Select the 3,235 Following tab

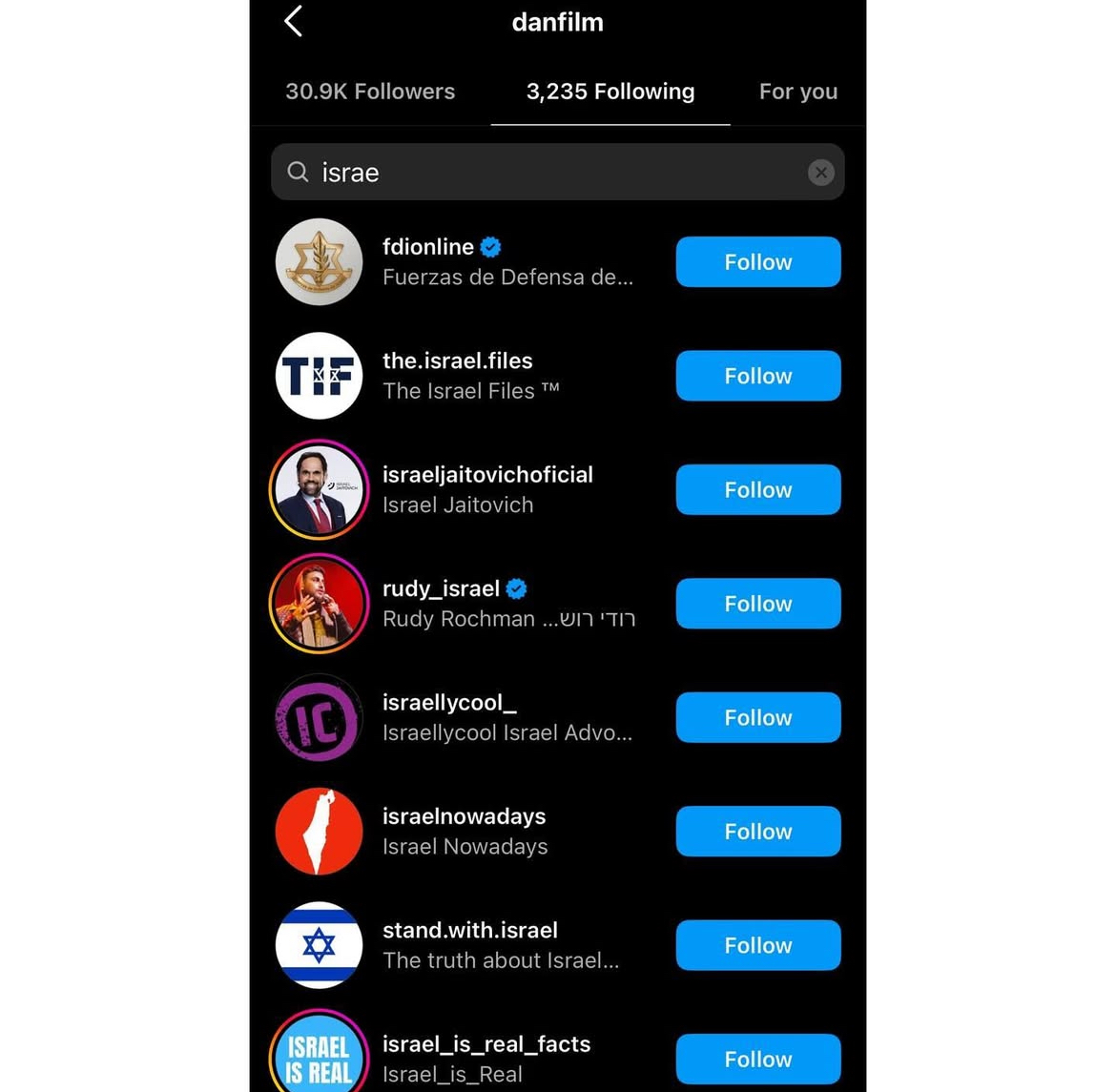click(610, 92)
